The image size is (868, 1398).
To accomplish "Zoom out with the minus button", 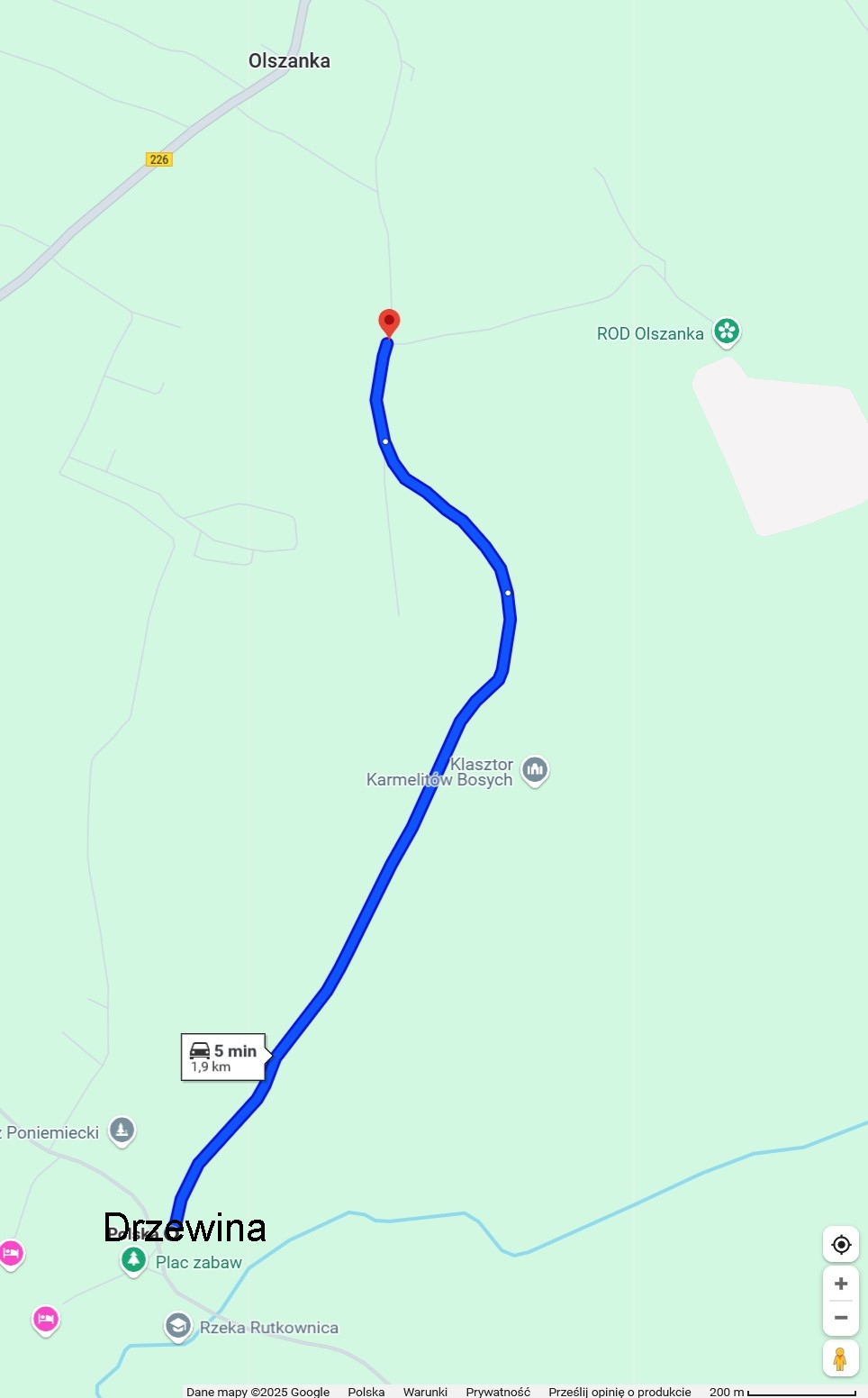I will pyautogui.click(x=841, y=1318).
